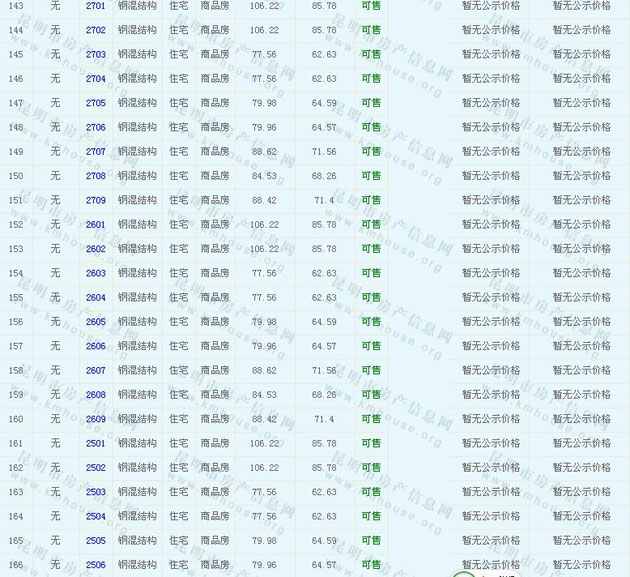Open room number 2705 link

(x=95, y=103)
